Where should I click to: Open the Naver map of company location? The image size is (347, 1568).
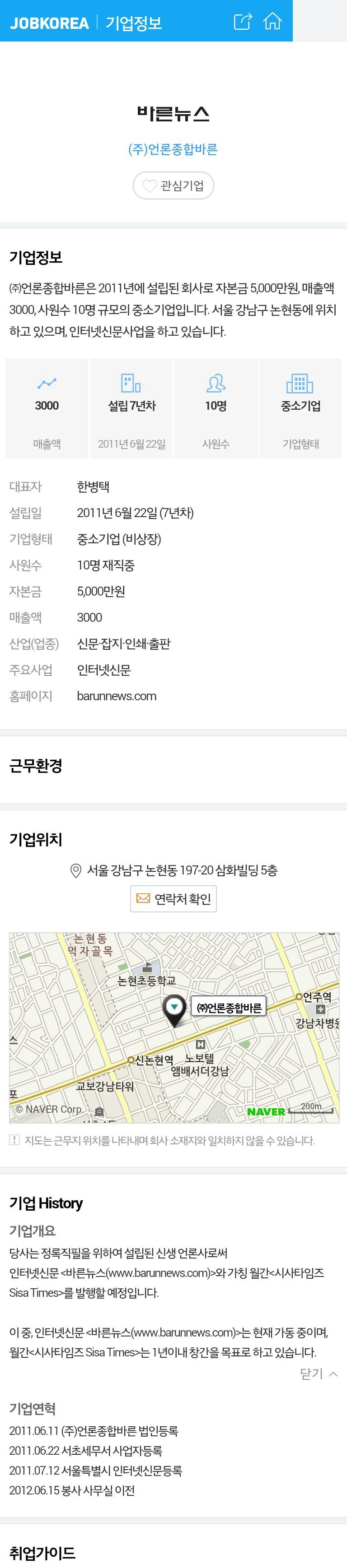click(x=173, y=1027)
